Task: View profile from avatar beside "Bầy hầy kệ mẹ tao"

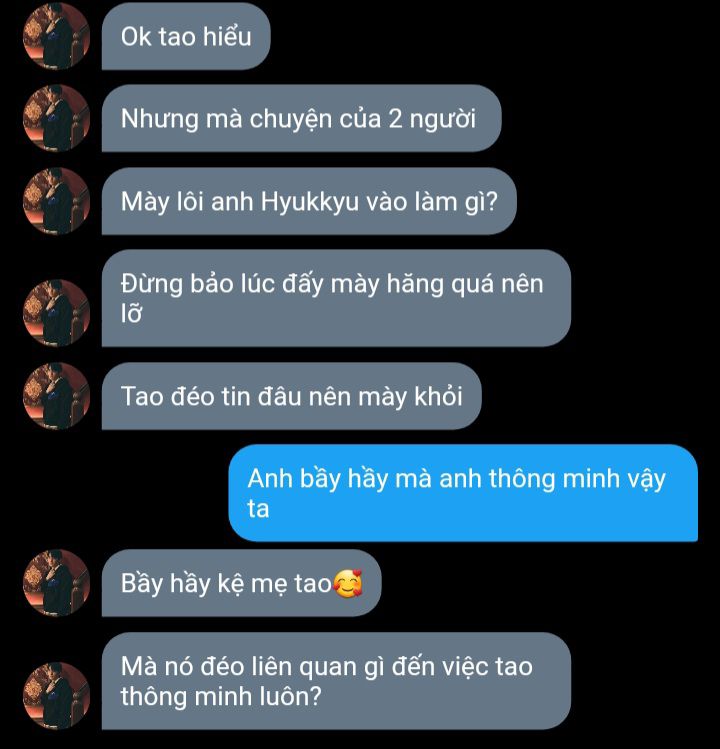Action: [x=57, y=583]
